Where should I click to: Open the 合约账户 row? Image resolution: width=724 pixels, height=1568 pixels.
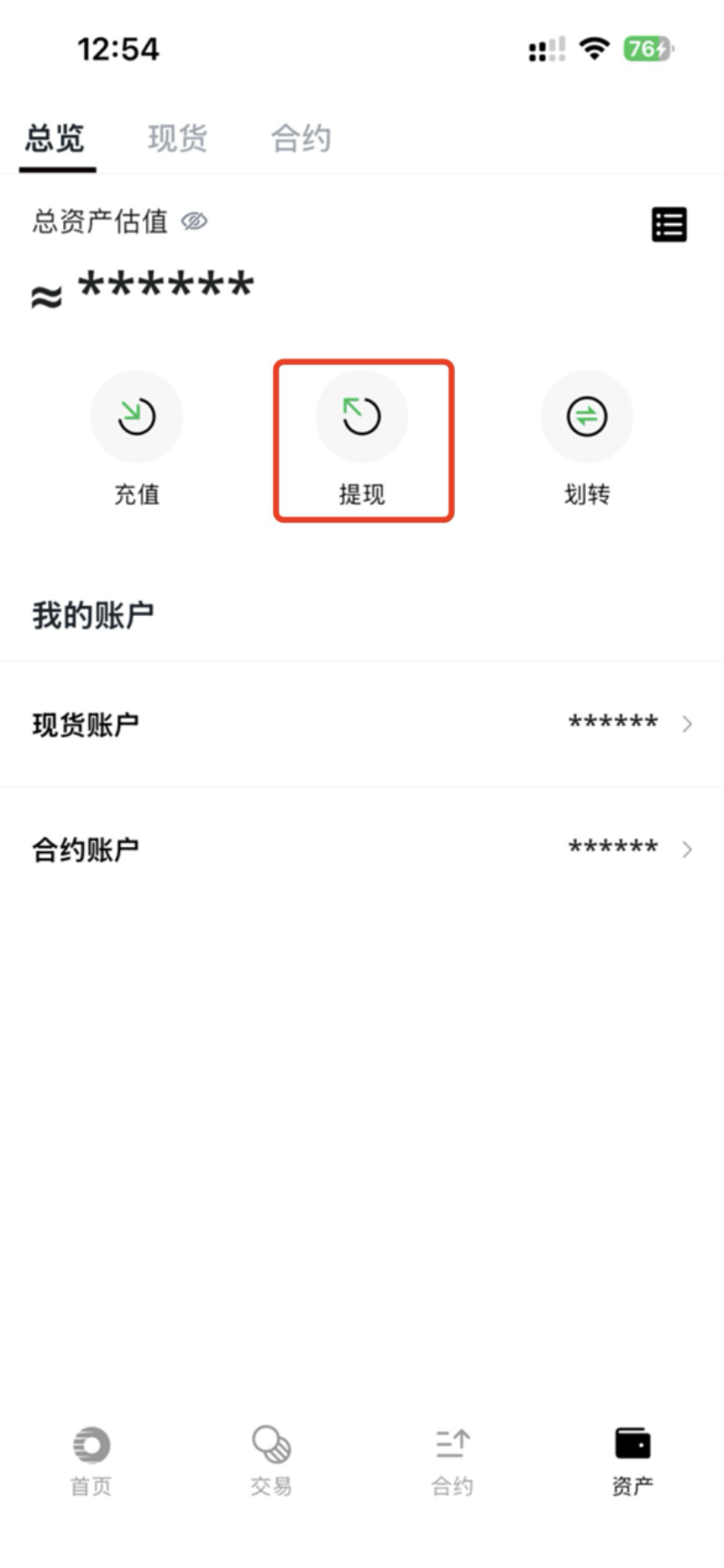[362, 848]
